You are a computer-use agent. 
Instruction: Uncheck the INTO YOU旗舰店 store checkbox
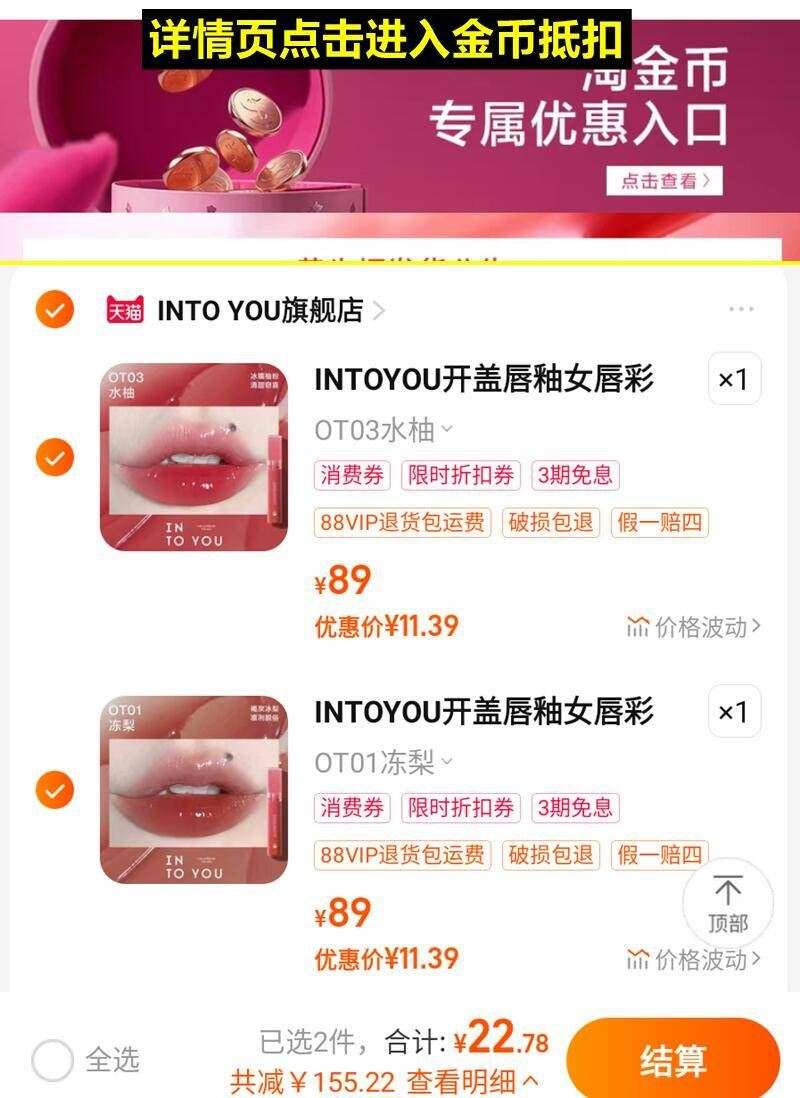click(x=54, y=310)
